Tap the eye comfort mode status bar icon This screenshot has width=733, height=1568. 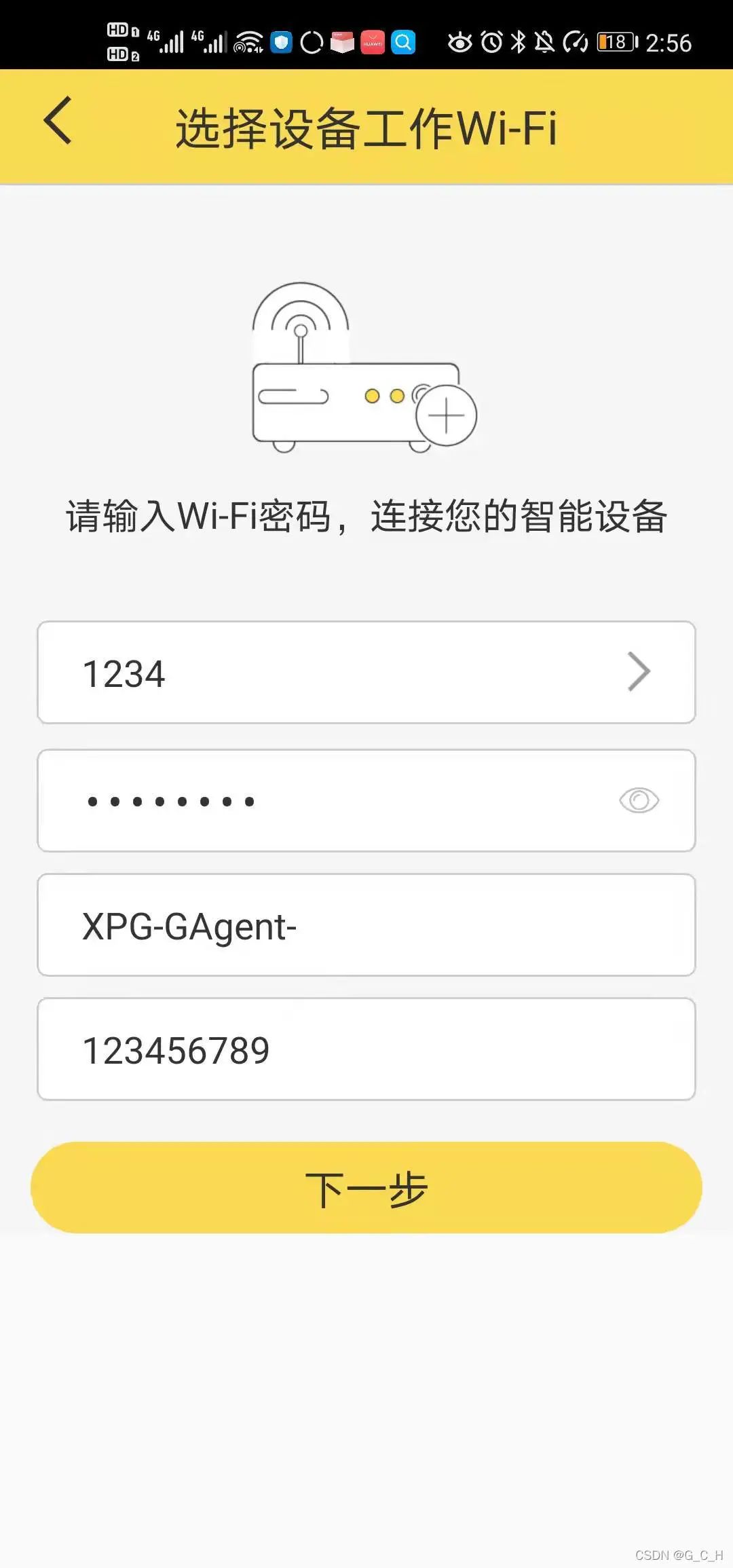click(x=459, y=42)
